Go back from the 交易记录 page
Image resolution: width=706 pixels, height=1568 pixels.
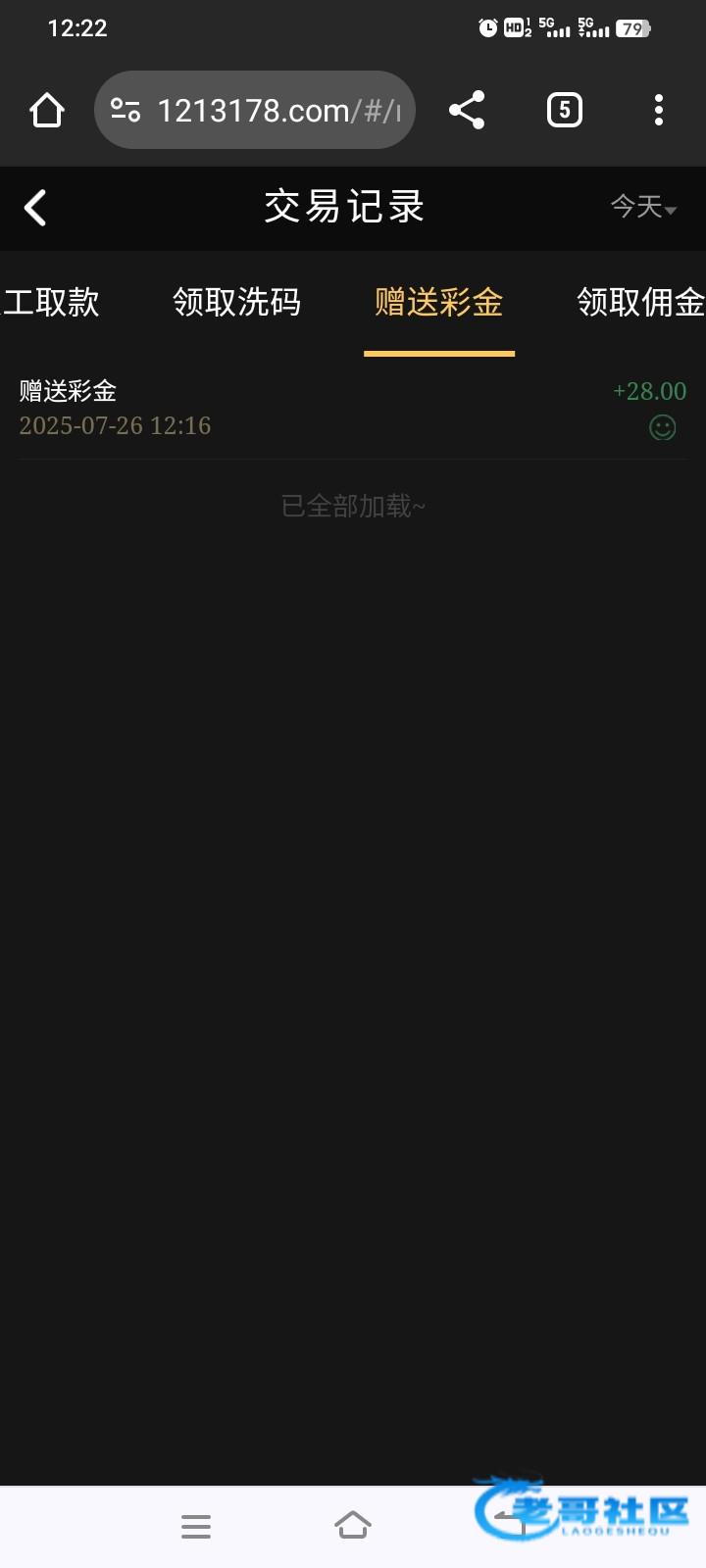pyautogui.click(x=35, y=208)
